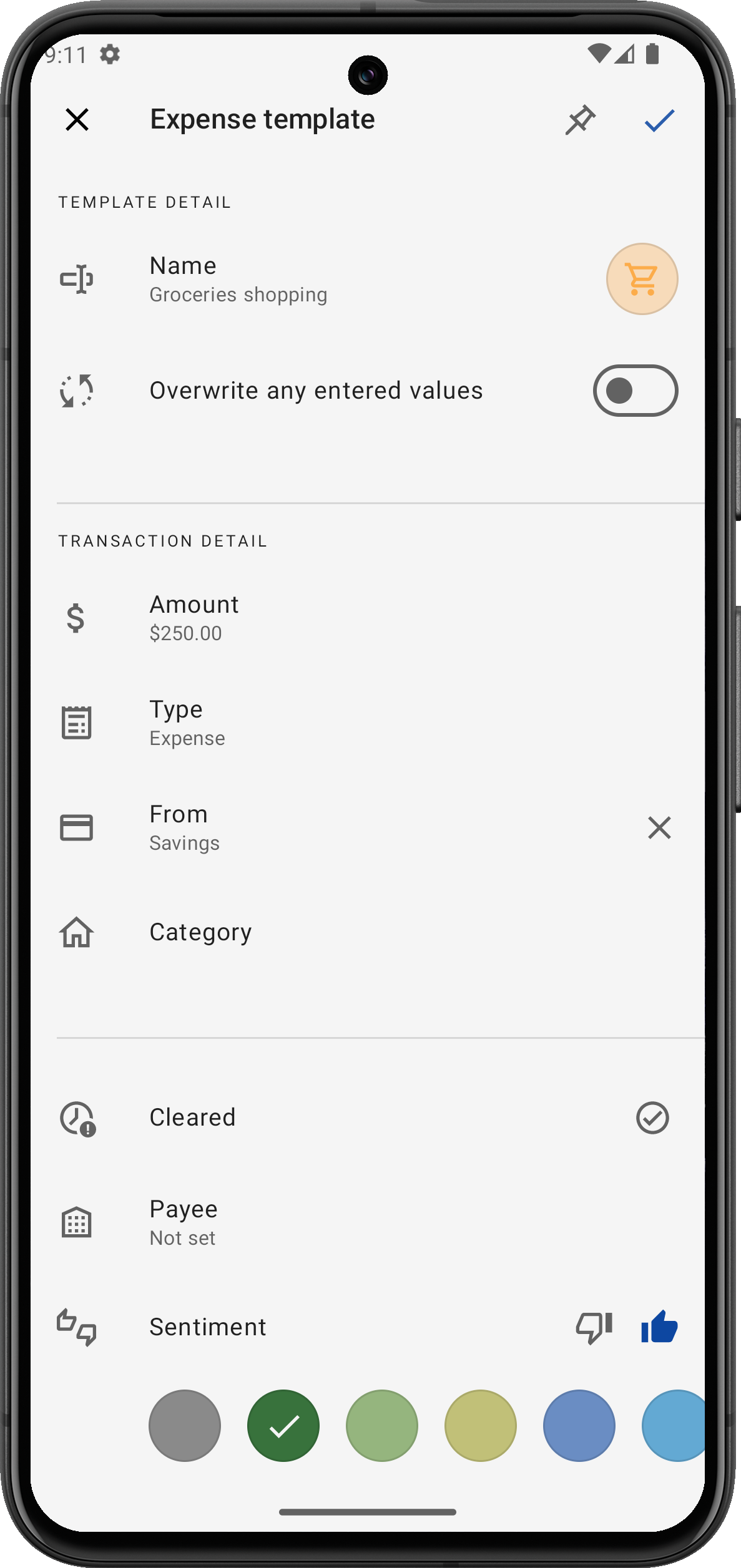Screen dimensions: 741x1568
Task: Pick the gray color swatch
Action: click(185, 1426)
